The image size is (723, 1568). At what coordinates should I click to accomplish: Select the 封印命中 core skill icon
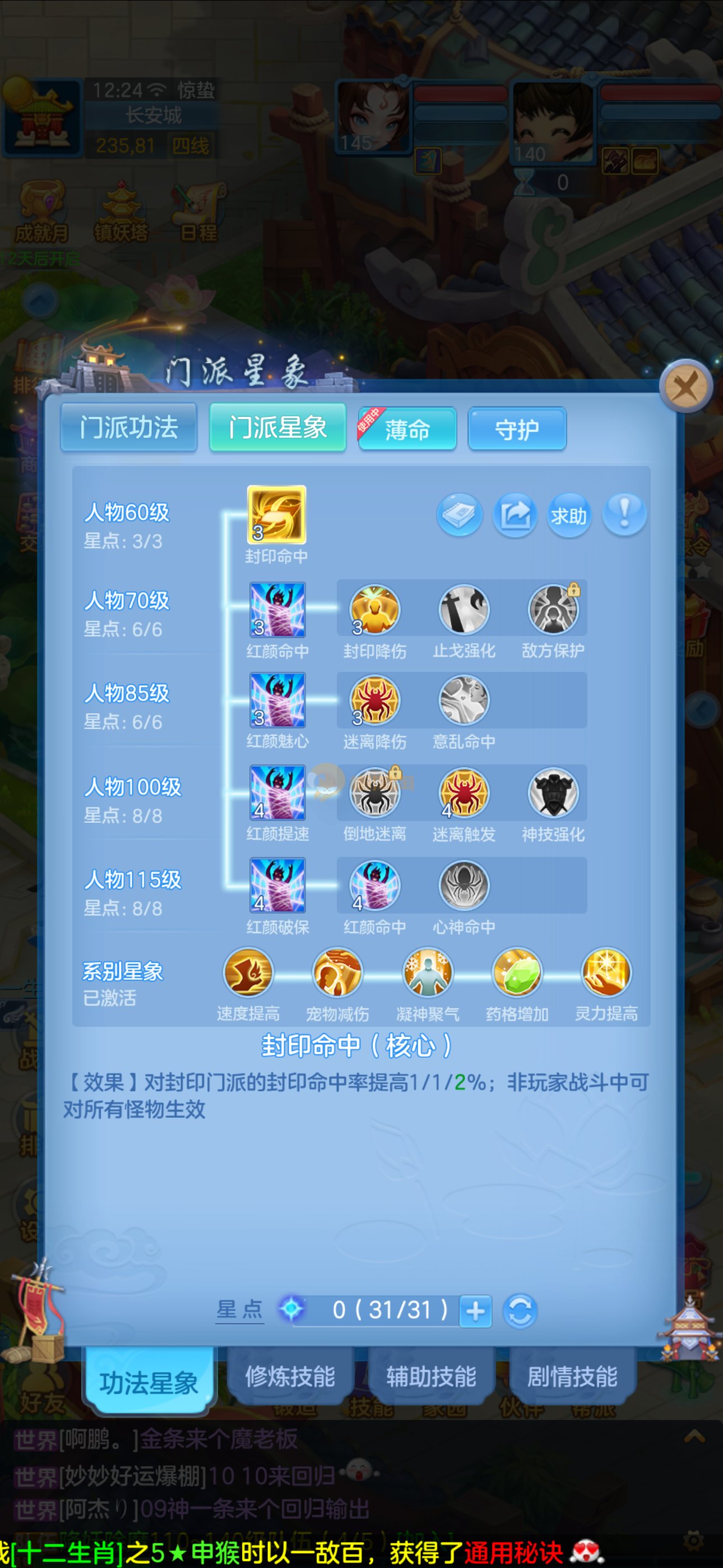(x=277, y=515)
